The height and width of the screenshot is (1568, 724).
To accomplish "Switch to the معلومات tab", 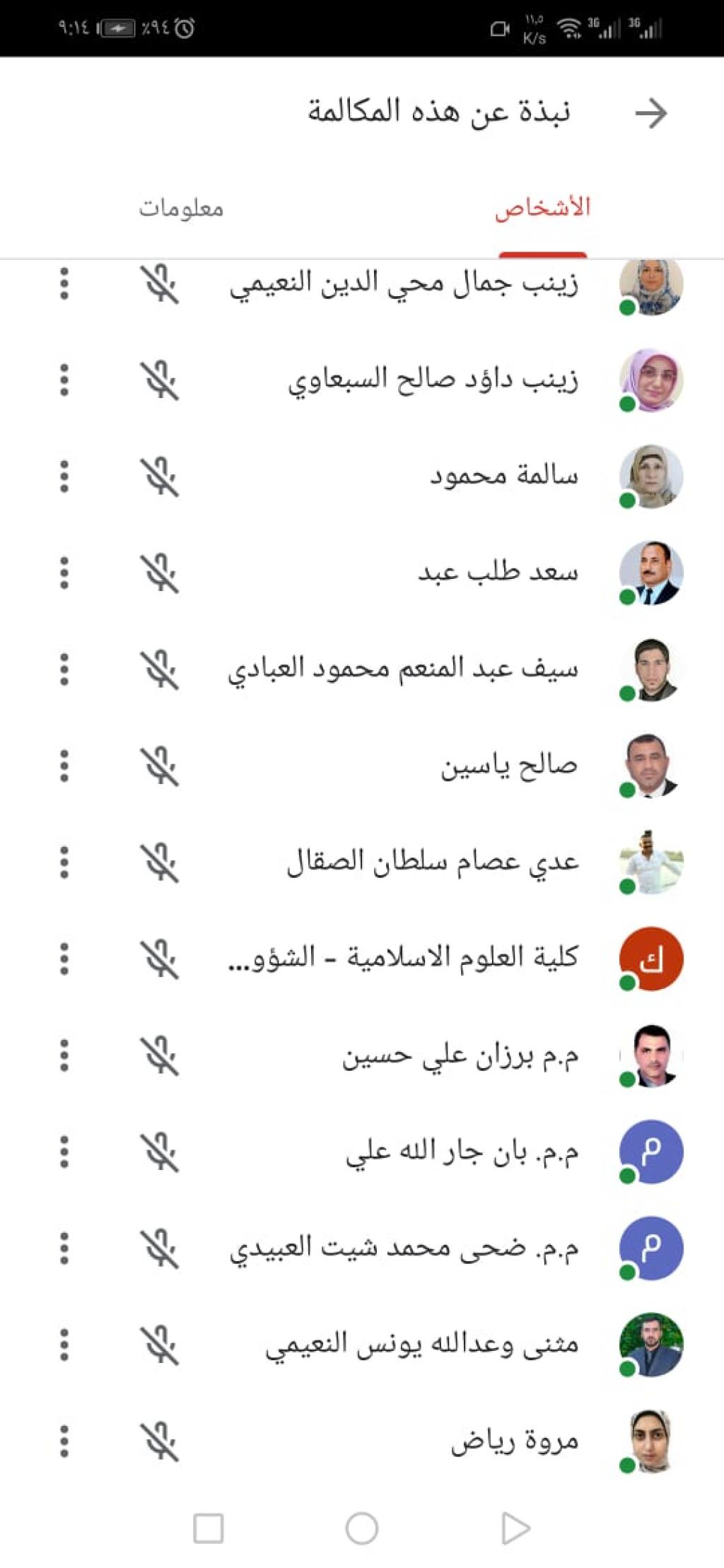I will (x=181, y=208).
